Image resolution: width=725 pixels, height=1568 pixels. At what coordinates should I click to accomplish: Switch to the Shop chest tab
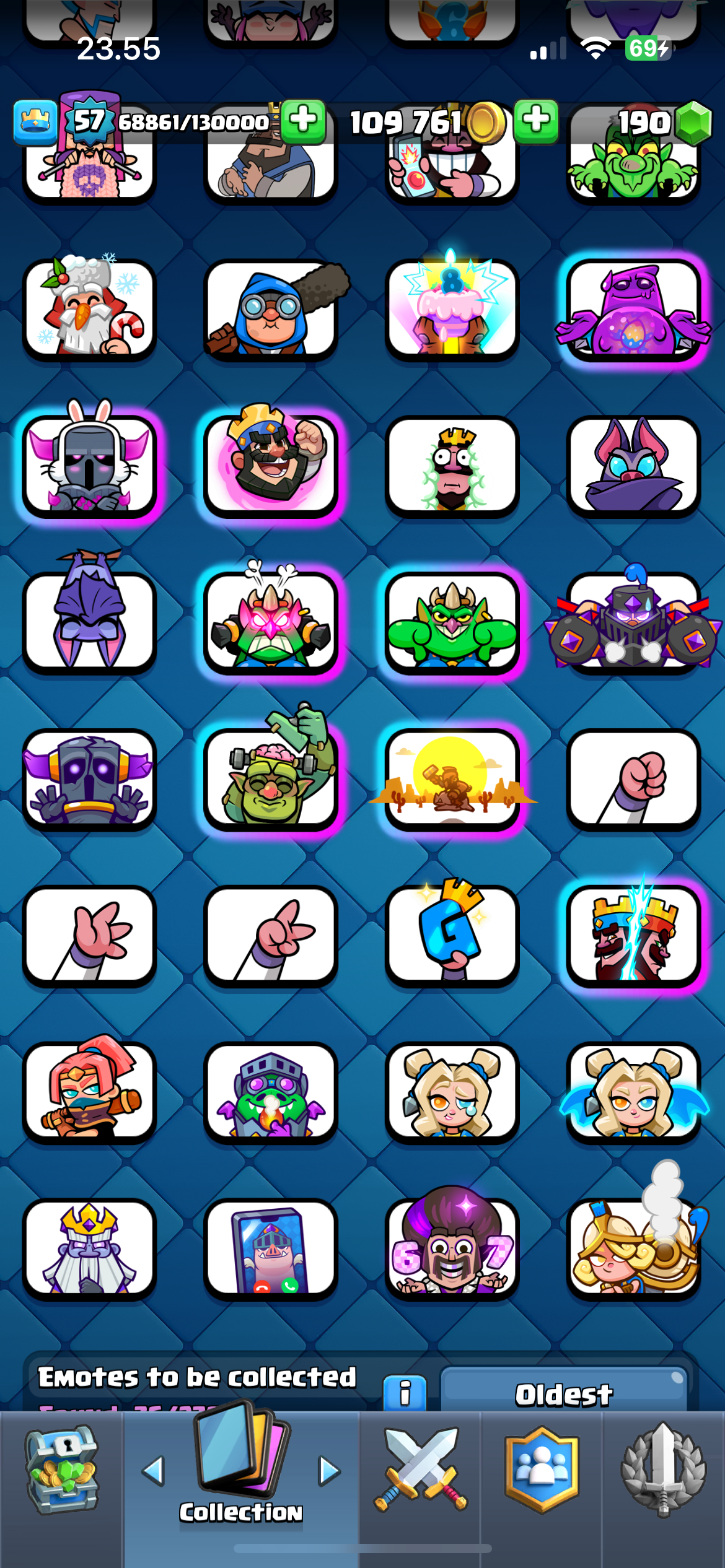tap(61, 1469)
